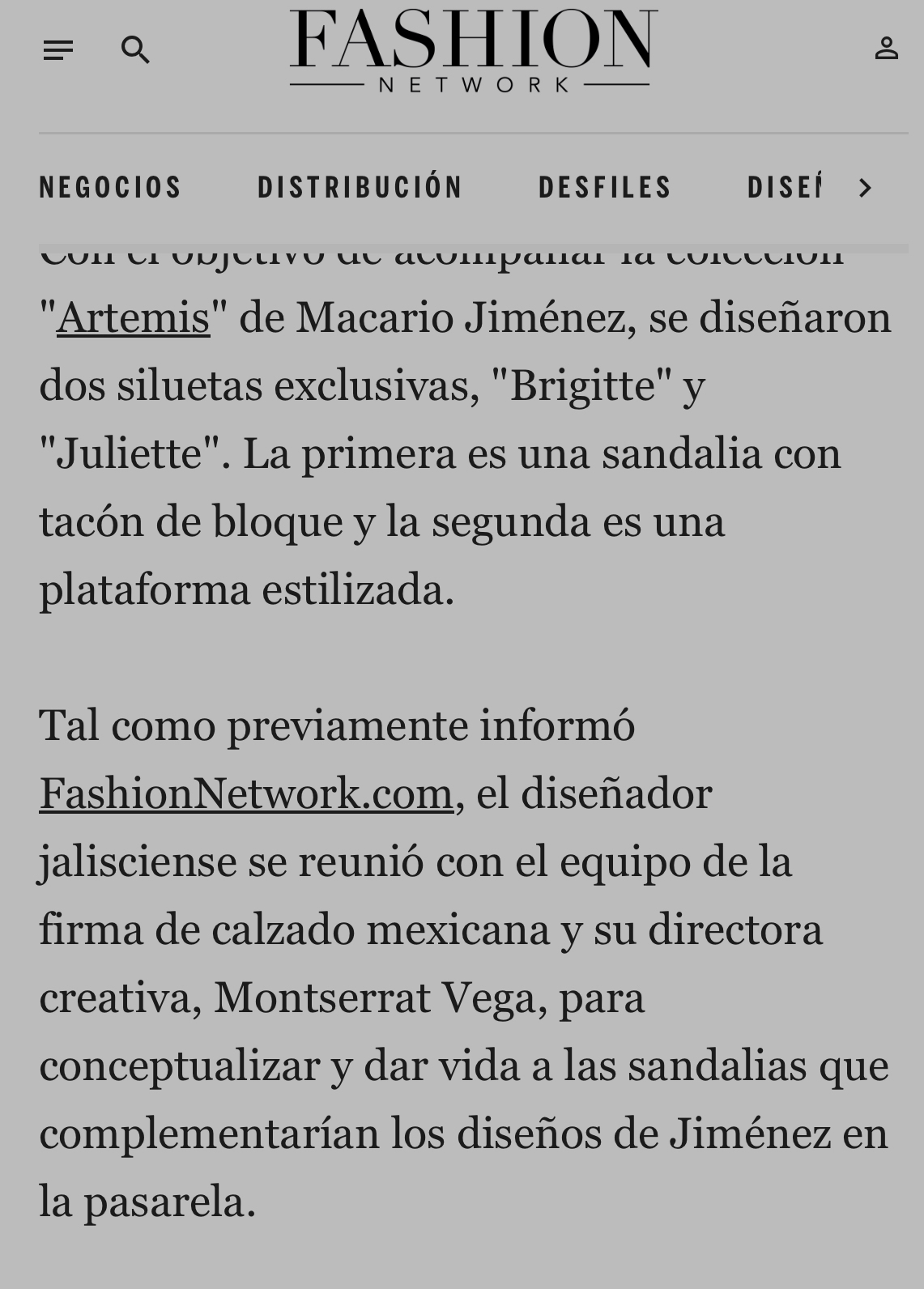The image size is (924, 1289).
Task: Switch to the Negocios section
Action: click(x=110, y=188)
